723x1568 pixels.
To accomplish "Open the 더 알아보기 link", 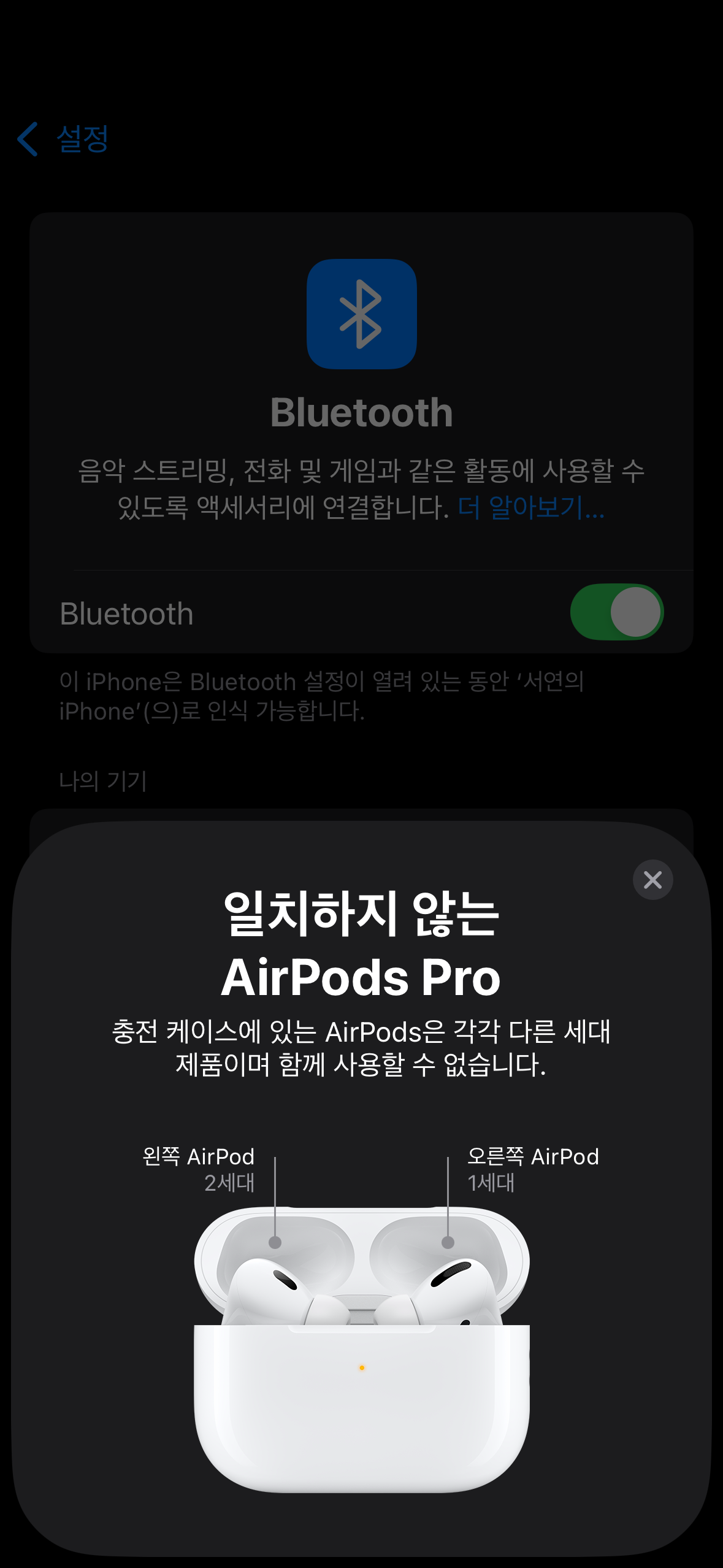I will (531, 508).
